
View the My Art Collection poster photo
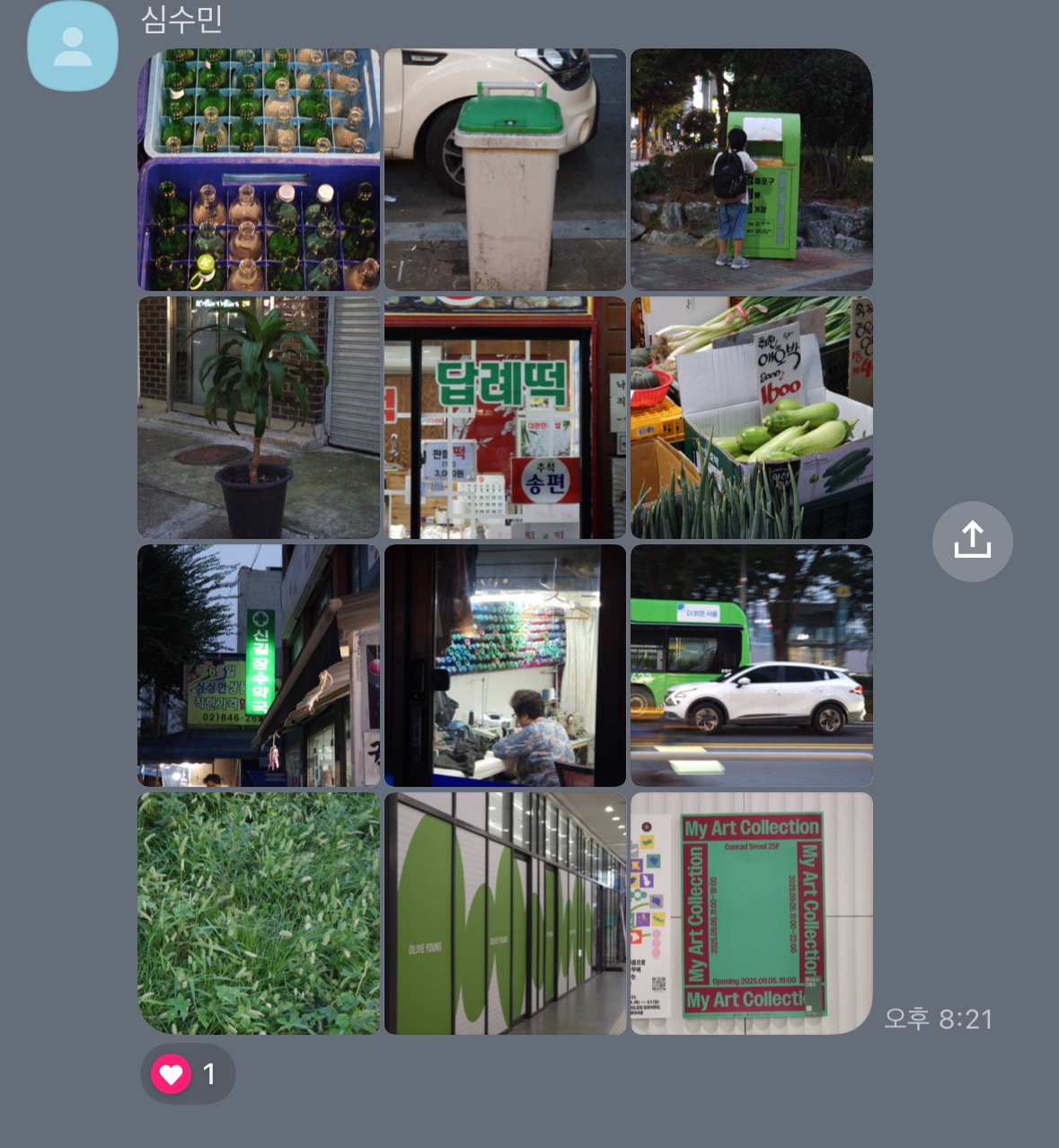point(751,914)
